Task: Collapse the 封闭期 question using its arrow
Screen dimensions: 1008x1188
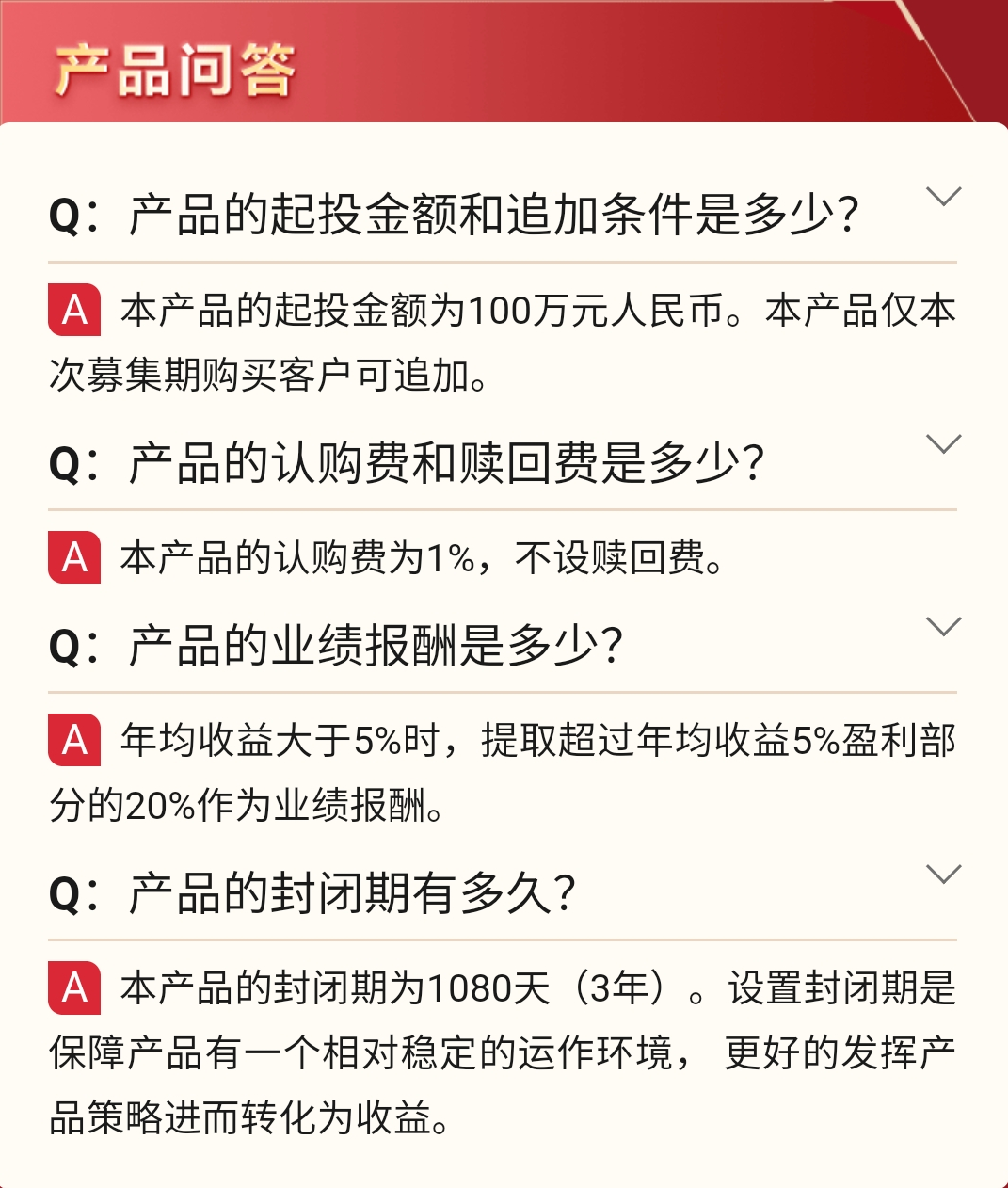Action: [x=944, y=874]
